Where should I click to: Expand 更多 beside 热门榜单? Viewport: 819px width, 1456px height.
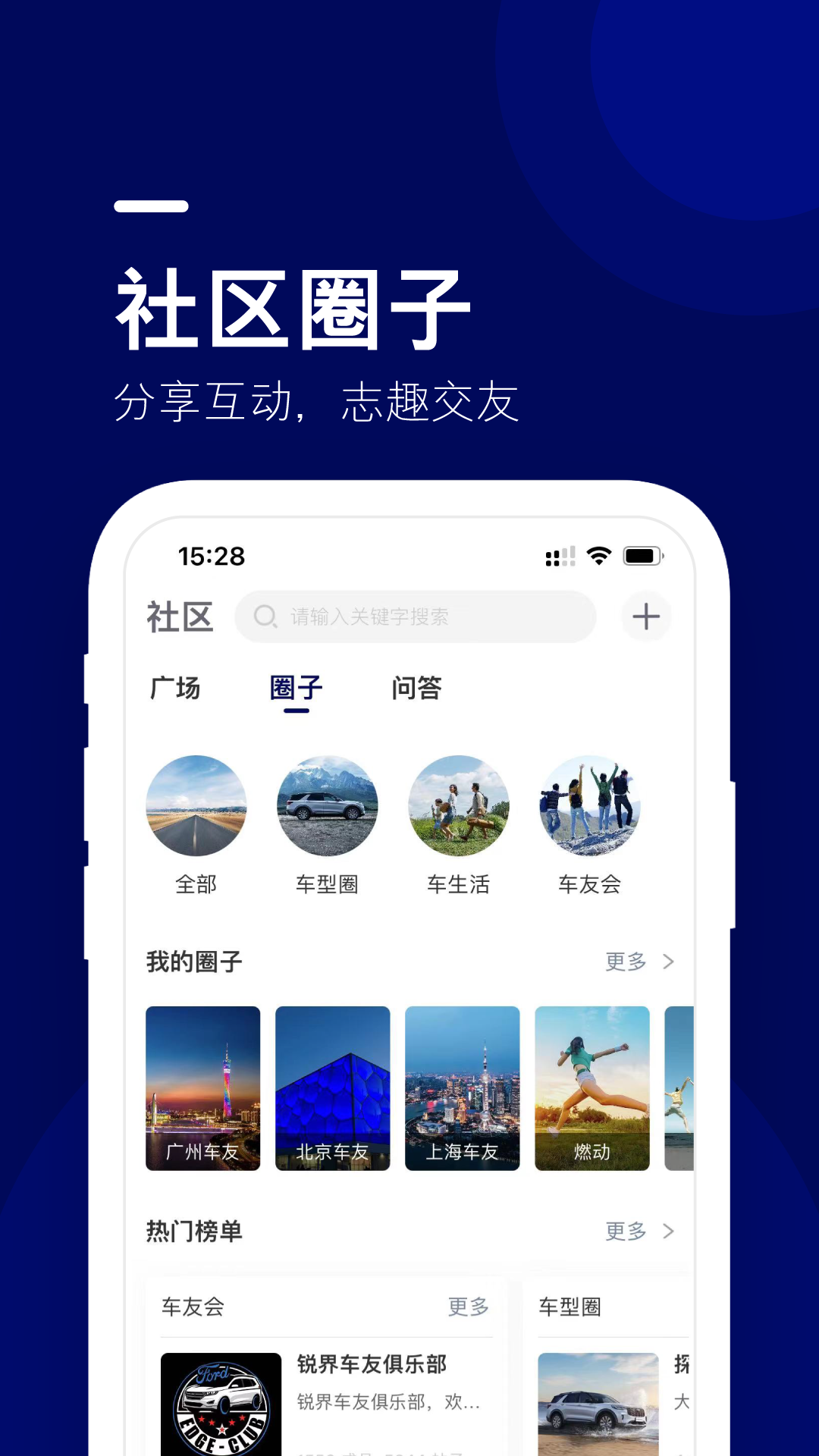(626, 1231)
